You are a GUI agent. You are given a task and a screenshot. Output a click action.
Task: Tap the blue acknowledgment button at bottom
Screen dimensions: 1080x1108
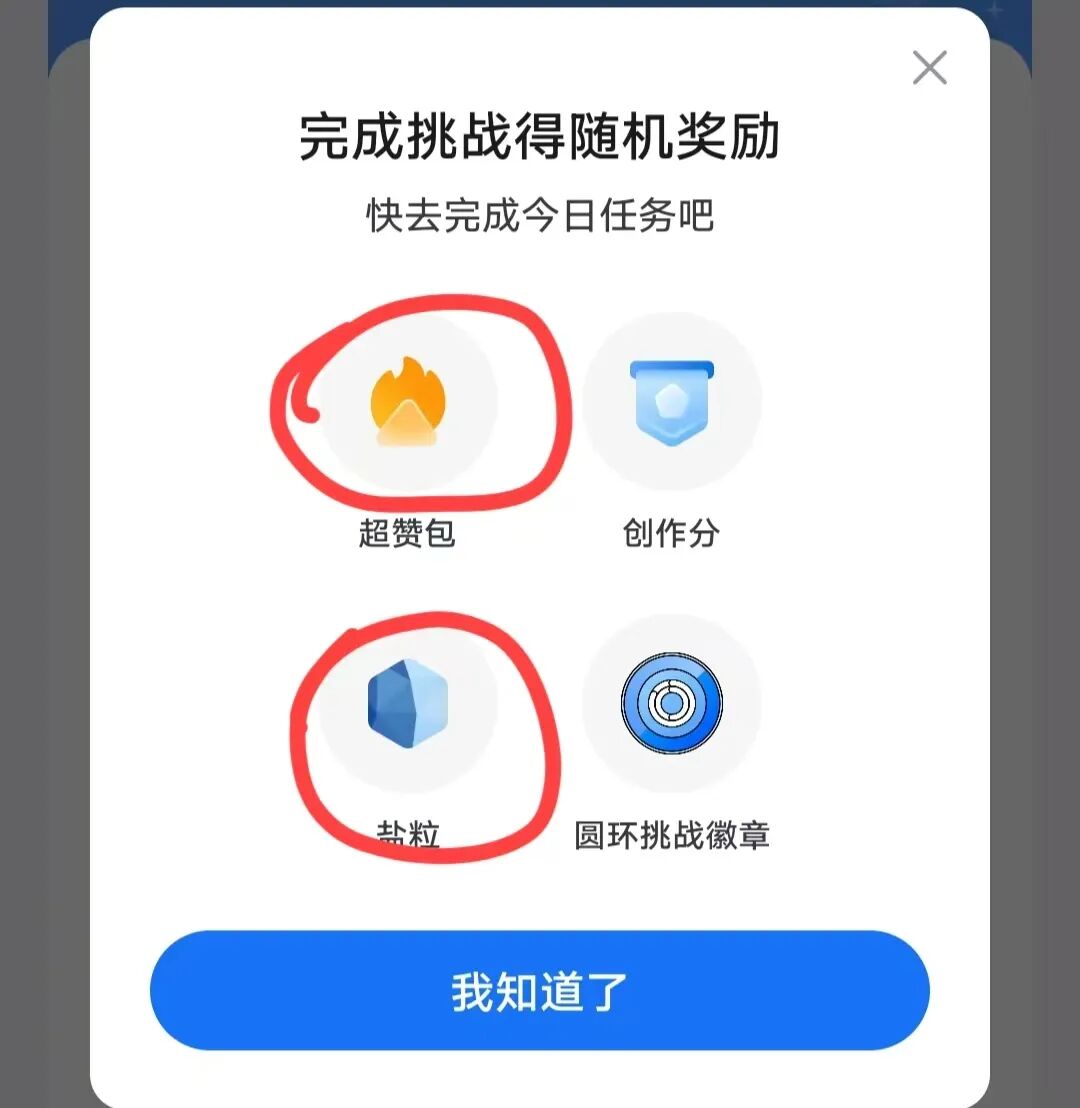540,990
